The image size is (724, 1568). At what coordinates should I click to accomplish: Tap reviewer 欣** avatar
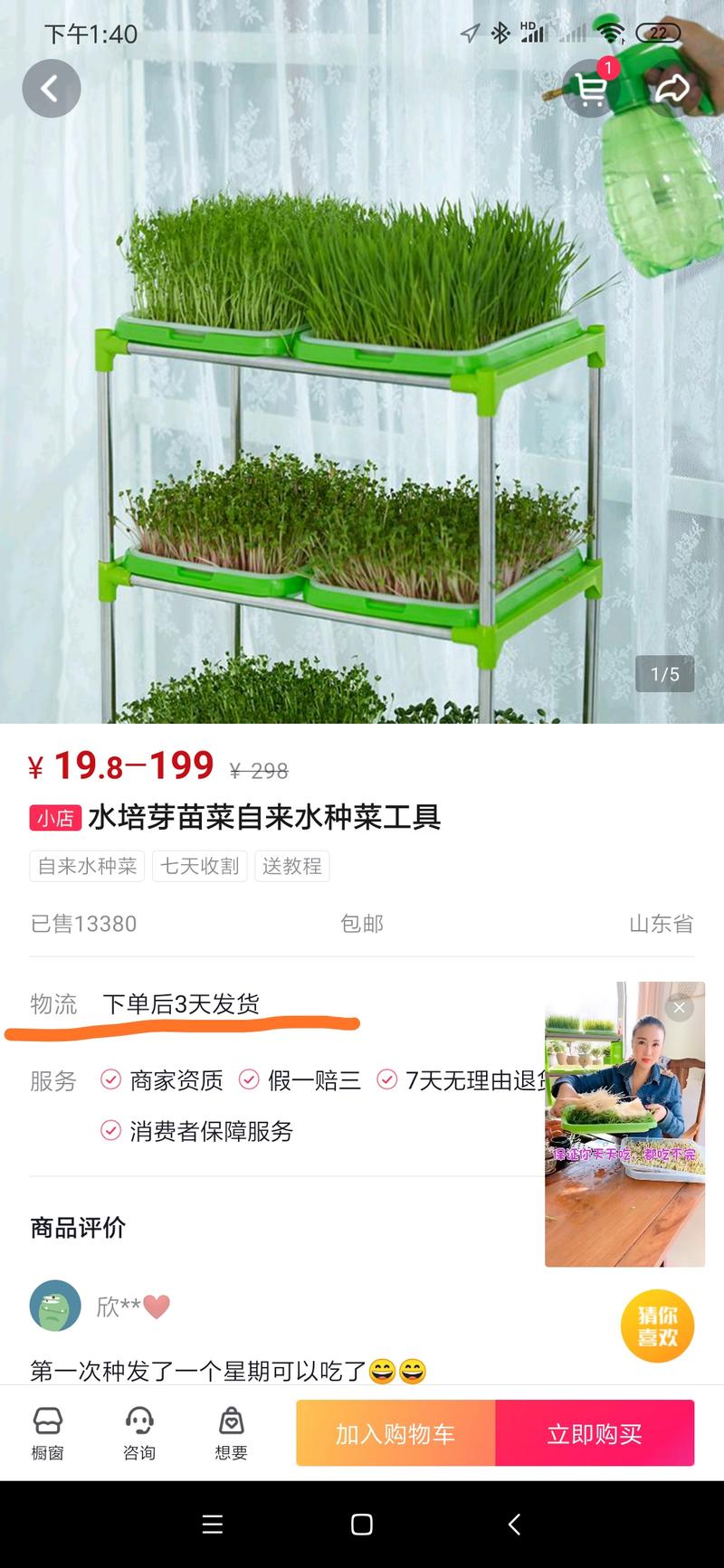point(55,1306)
